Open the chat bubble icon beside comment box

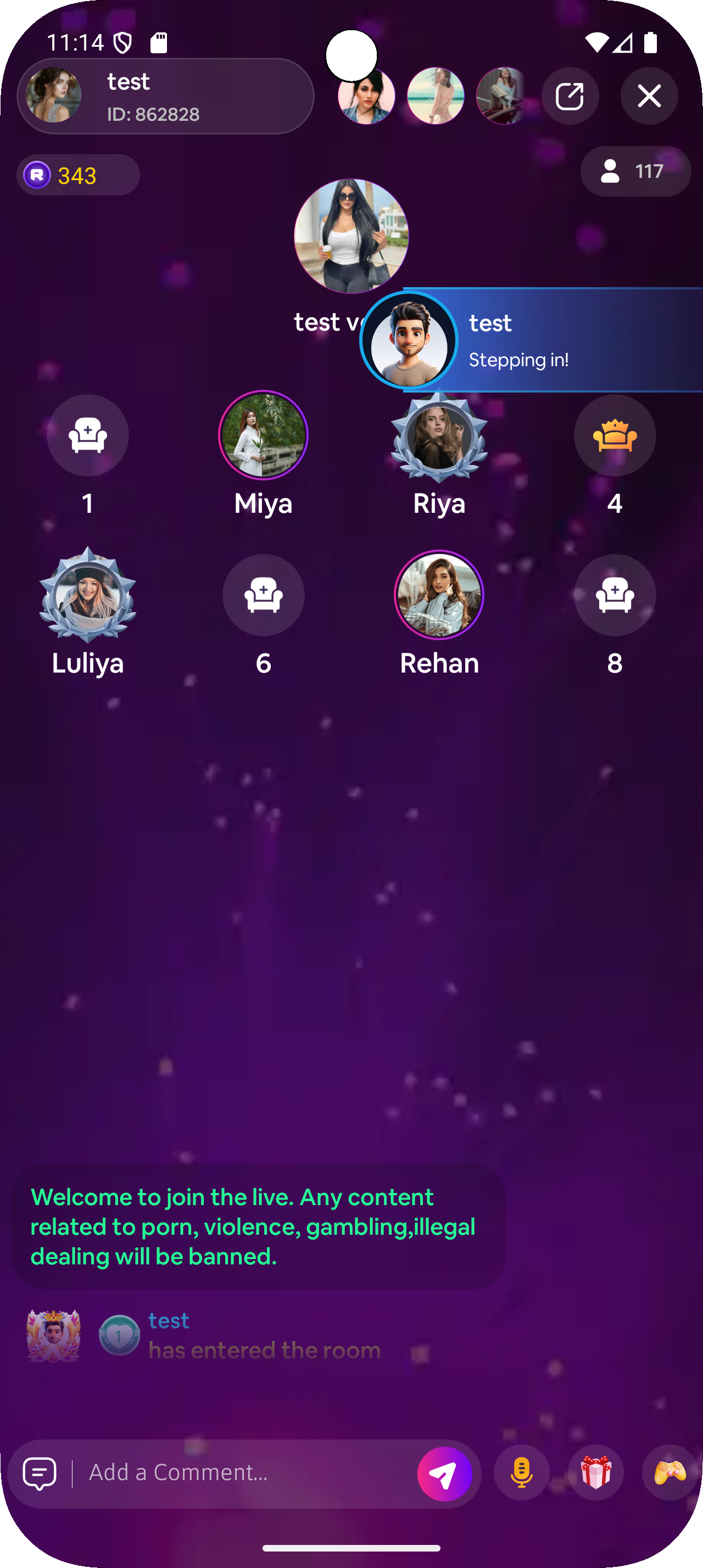tap(40, 1473)
